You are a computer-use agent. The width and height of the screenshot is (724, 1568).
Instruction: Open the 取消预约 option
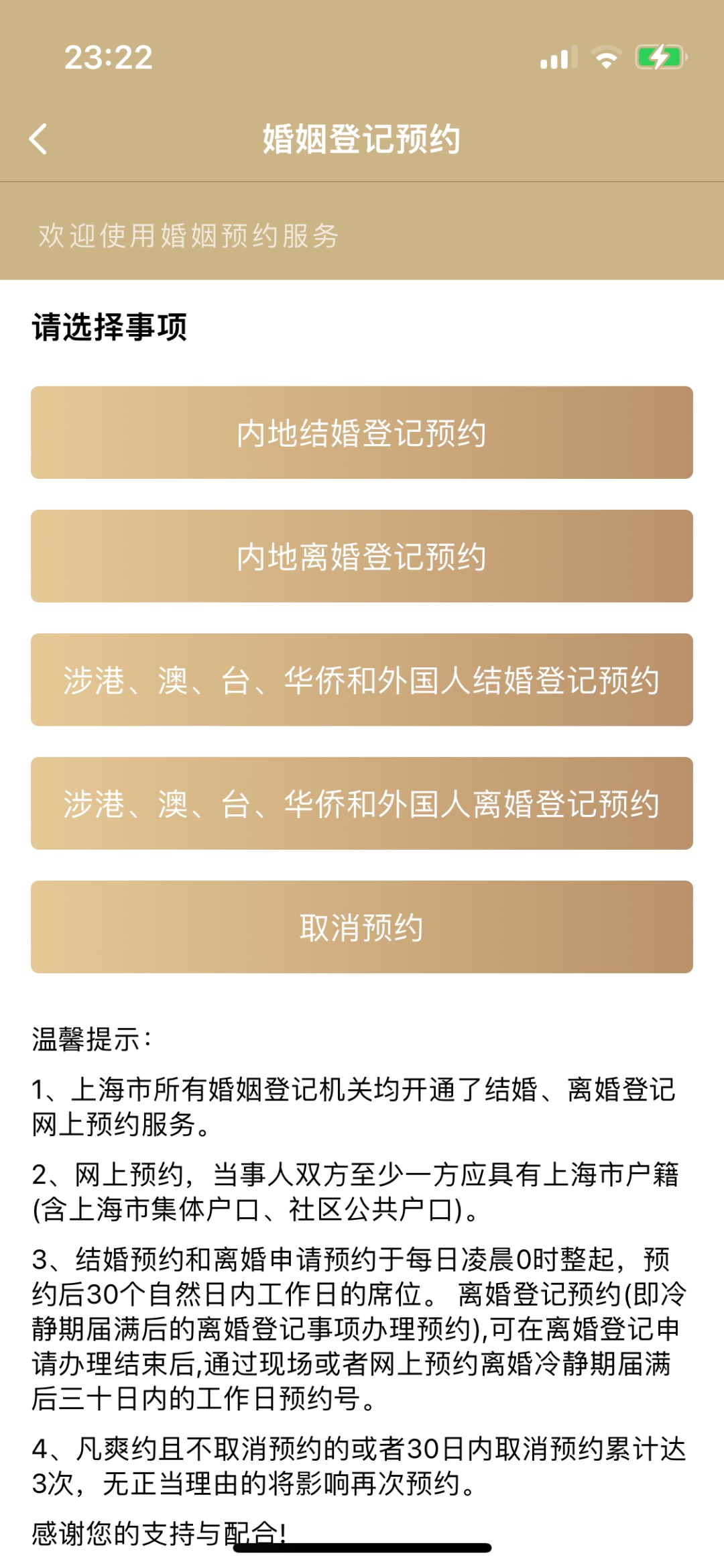click(362, 927)
